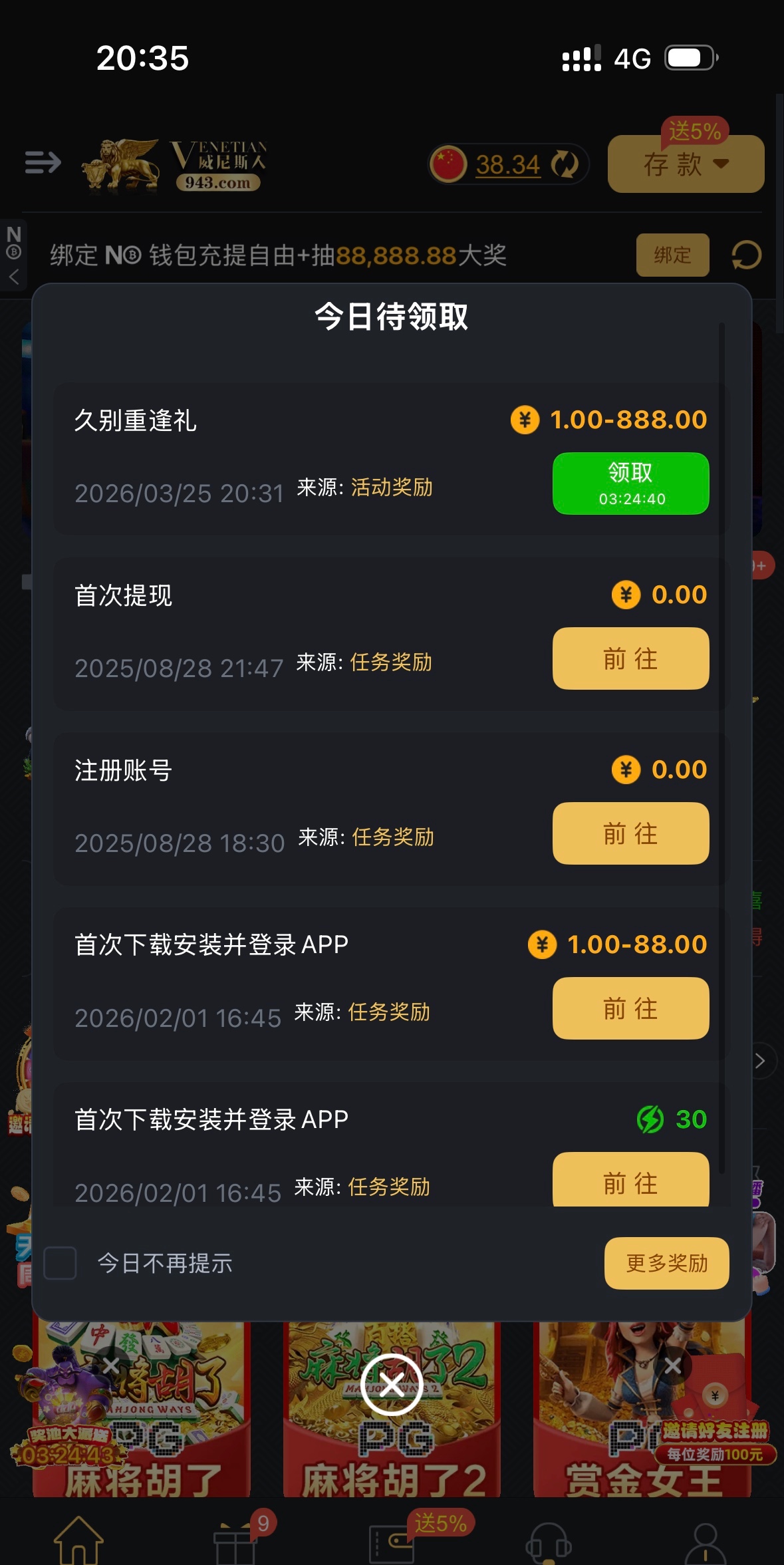Refresh the 38.34 balance
Viewport: 784px width, 1565px height.
(565, 164)
